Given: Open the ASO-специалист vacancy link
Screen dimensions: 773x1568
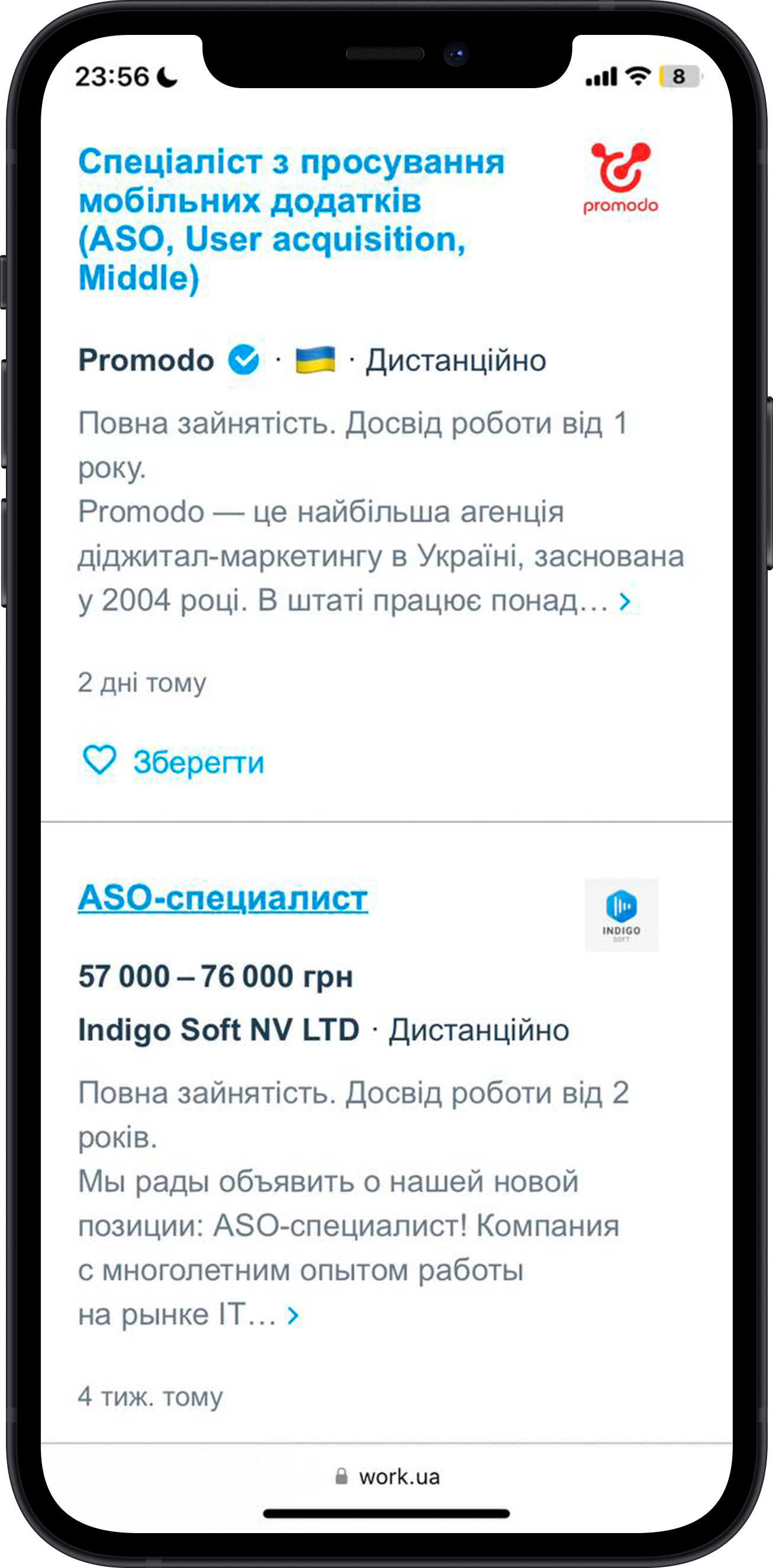Looking at the screenshot, I should [x=223, y=898].
